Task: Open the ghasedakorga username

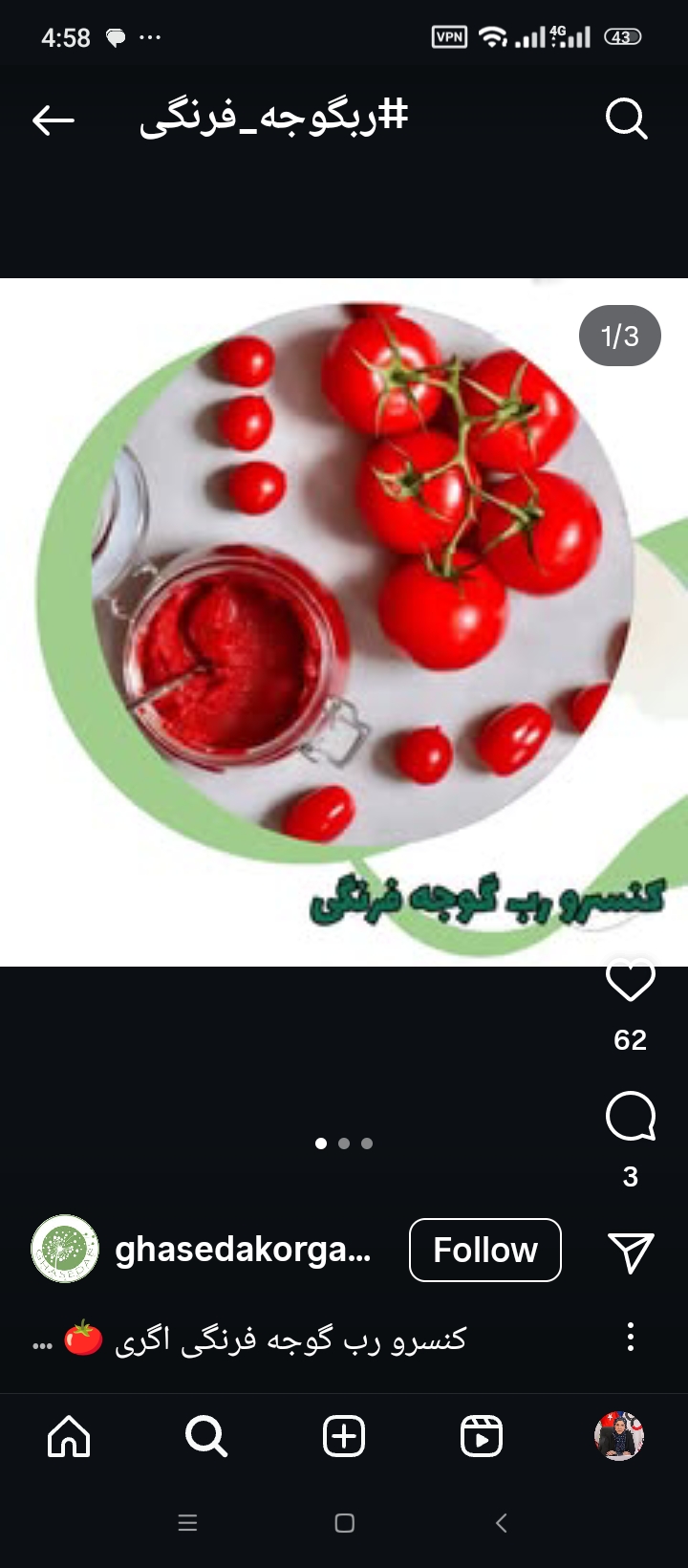Action: click(243, 1250)
